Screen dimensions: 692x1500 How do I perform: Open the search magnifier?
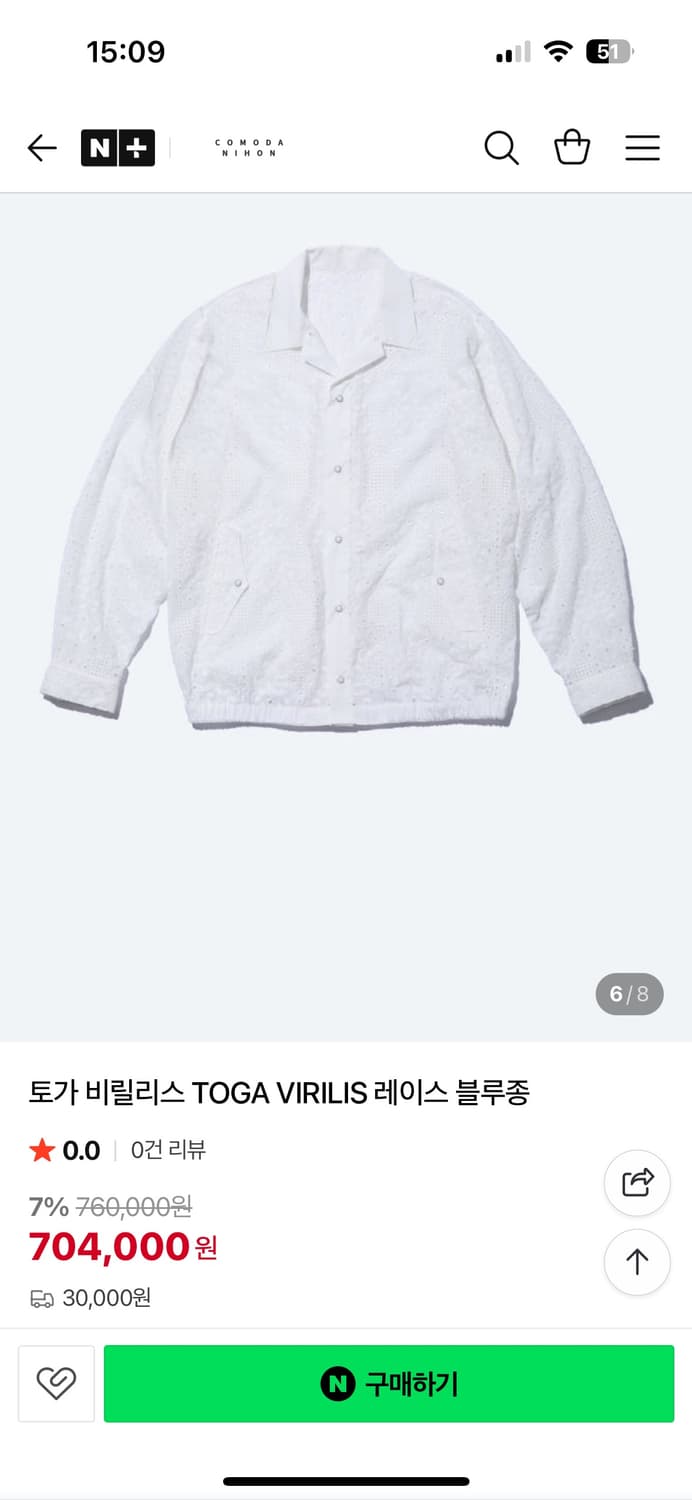(x=501, y=148)
